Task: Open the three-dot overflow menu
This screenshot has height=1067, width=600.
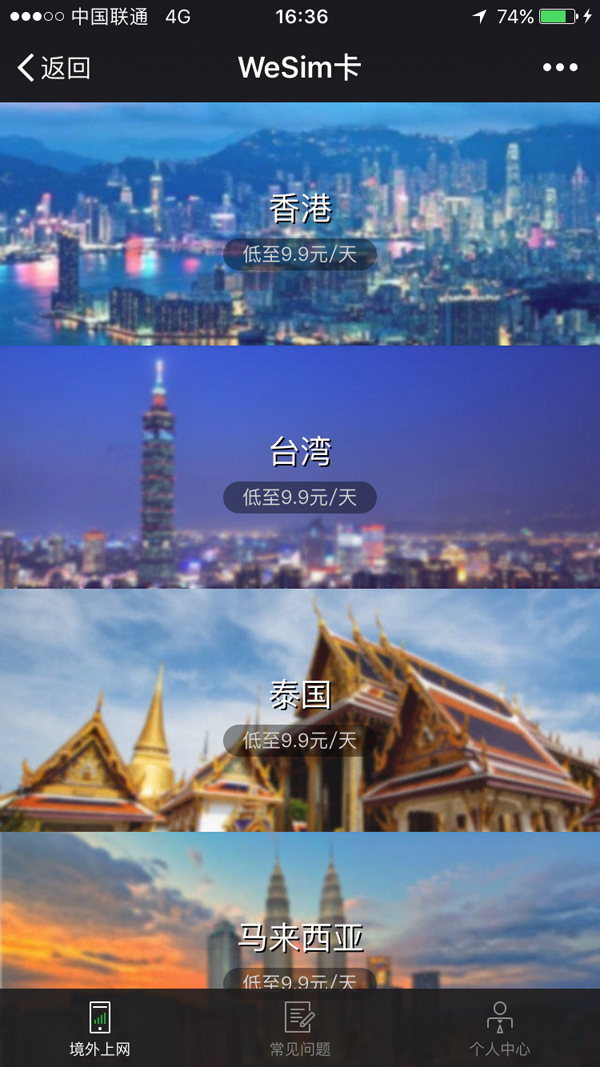Action: point(560,68)
